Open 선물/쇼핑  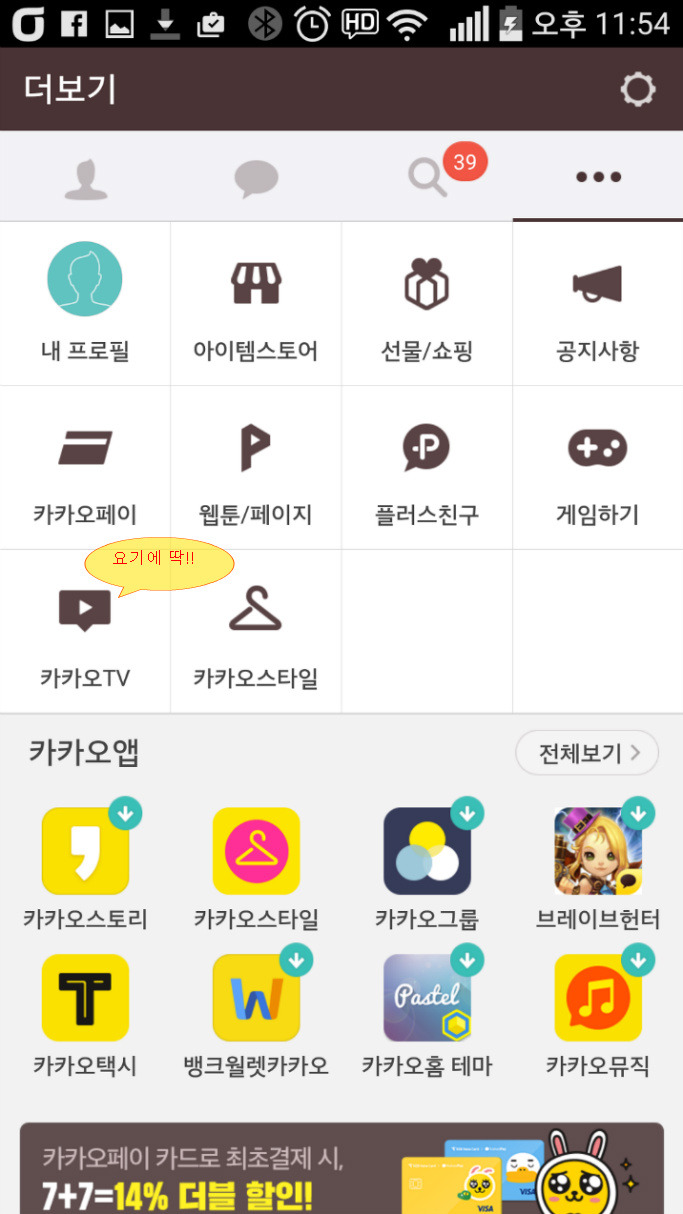(x=427, y=304)
